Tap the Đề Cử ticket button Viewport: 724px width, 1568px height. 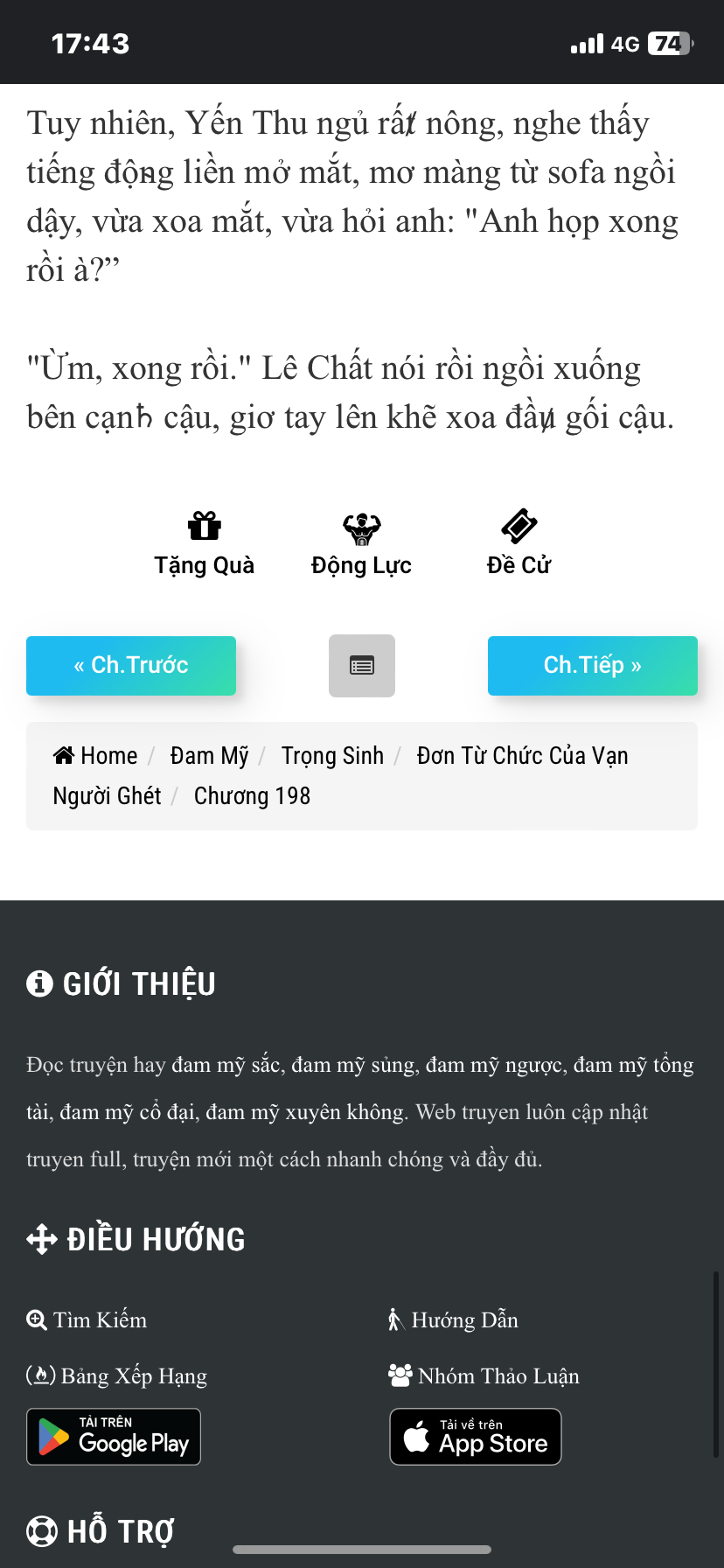click(x=519, y=544)
